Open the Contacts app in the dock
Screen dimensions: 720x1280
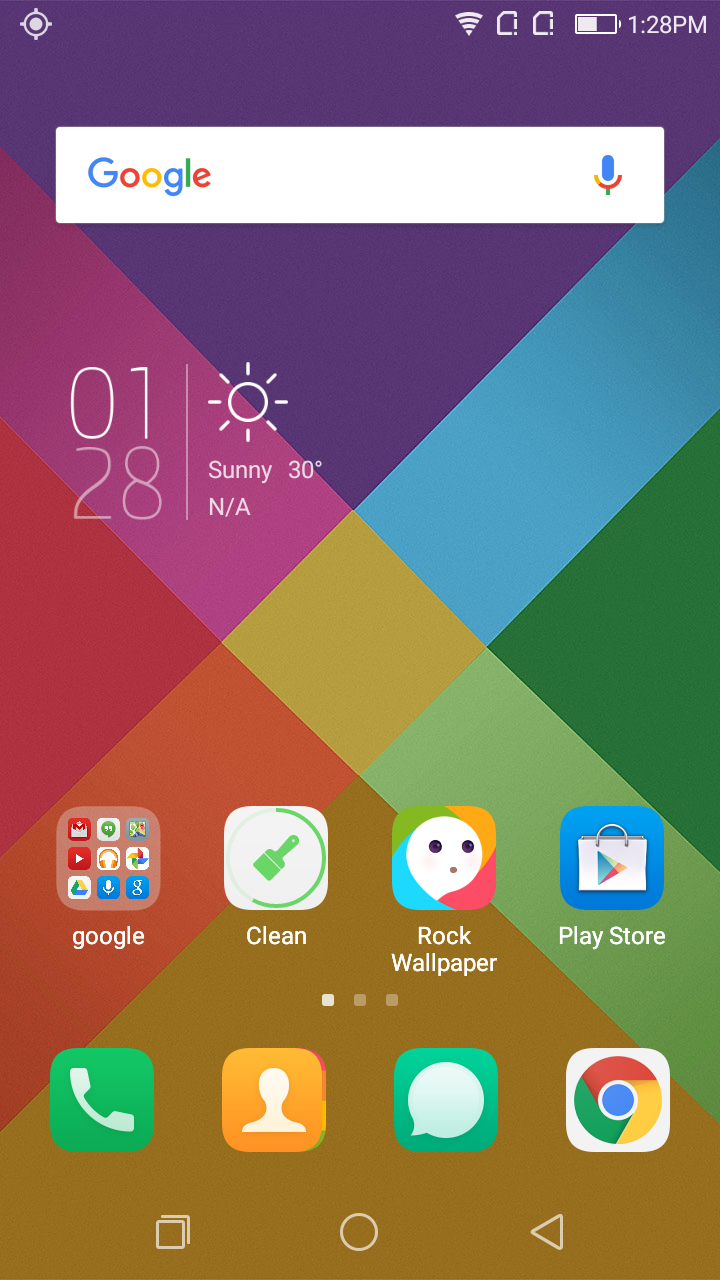click(274, 1100)
